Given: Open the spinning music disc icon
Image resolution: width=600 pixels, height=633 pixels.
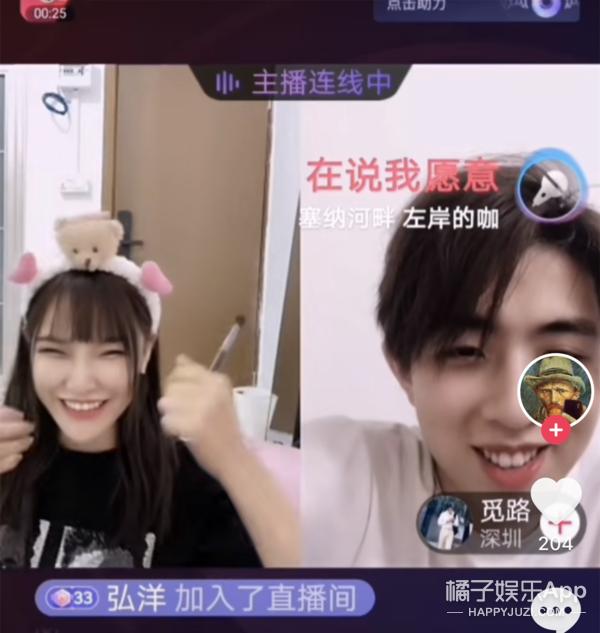Looking at the screenshot, I should (x=549, y=184).
